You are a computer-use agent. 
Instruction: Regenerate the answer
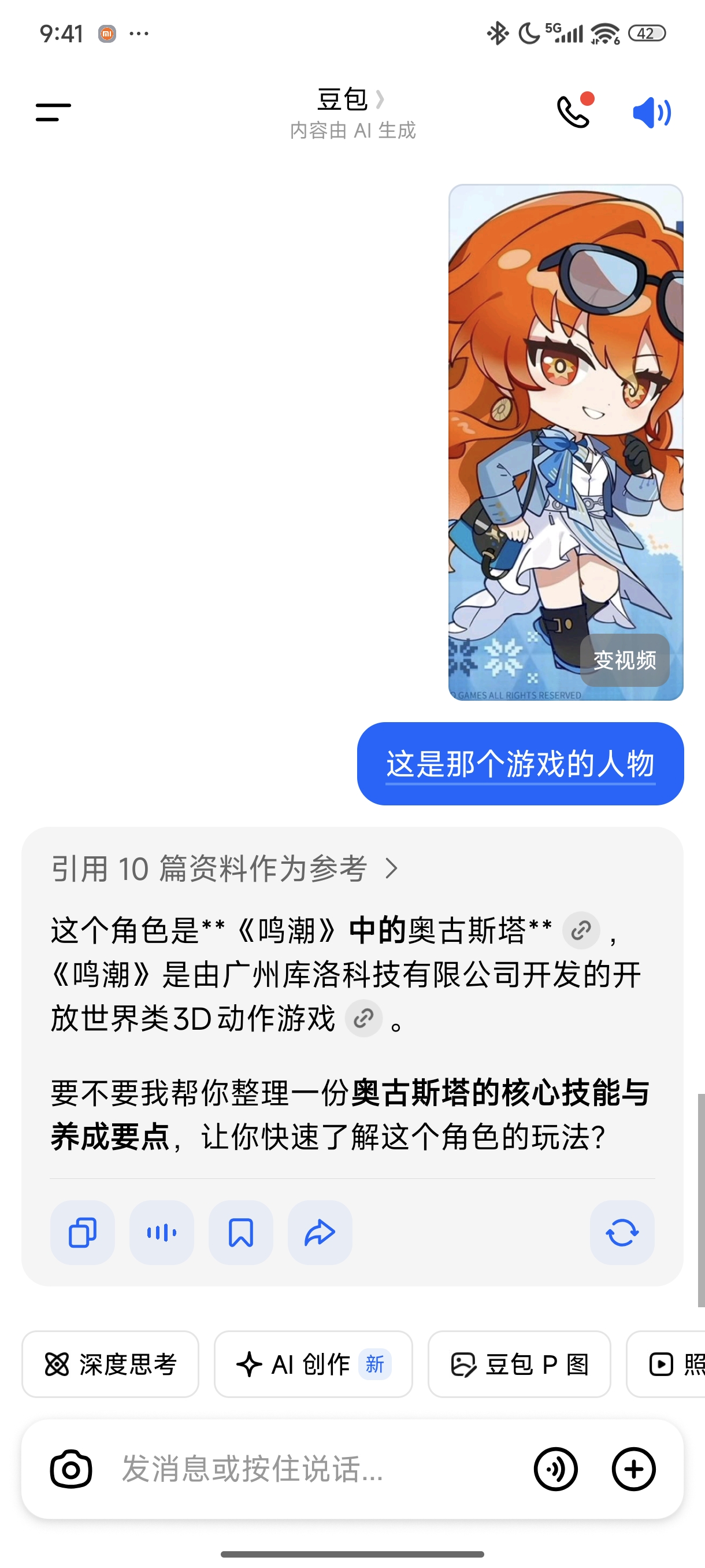[x=622, y=1233]
